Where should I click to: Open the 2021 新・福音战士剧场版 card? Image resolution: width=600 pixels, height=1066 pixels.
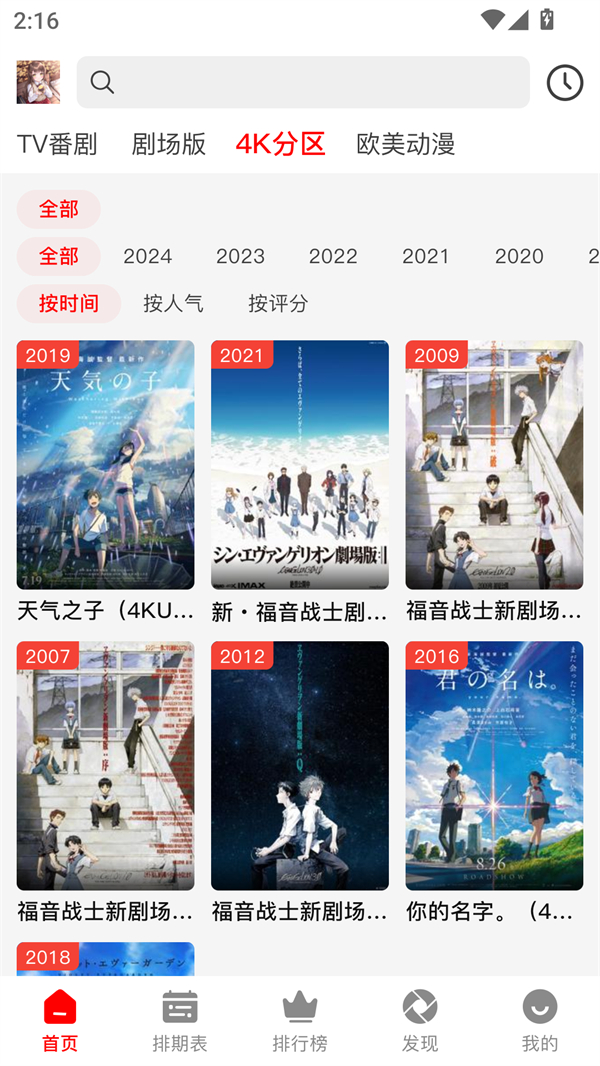(x=300, y=465)
